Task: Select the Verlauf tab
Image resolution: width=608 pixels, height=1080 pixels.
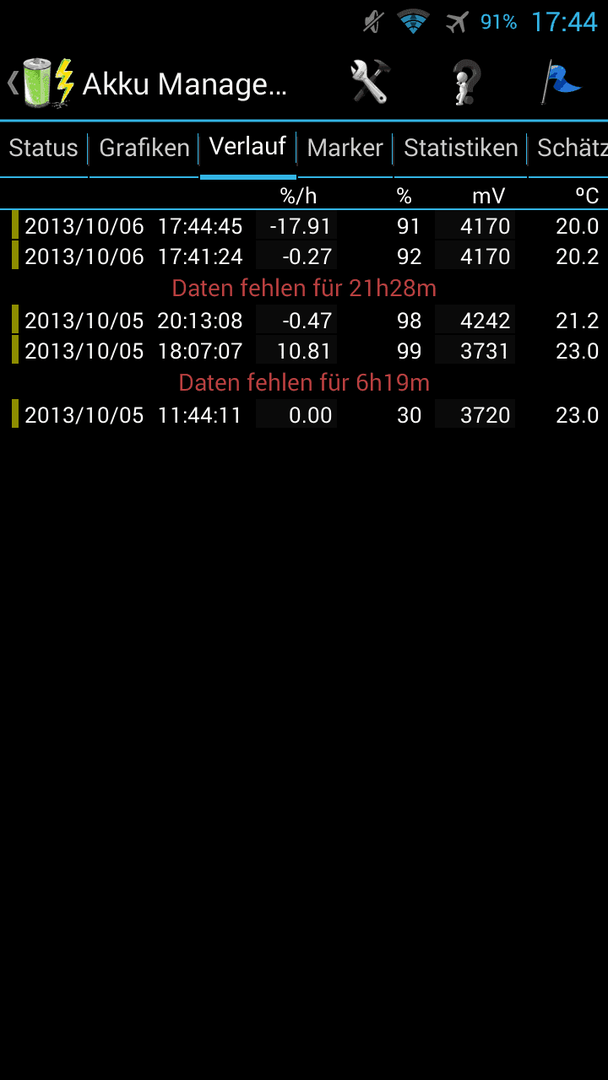Action: [248, 147]
